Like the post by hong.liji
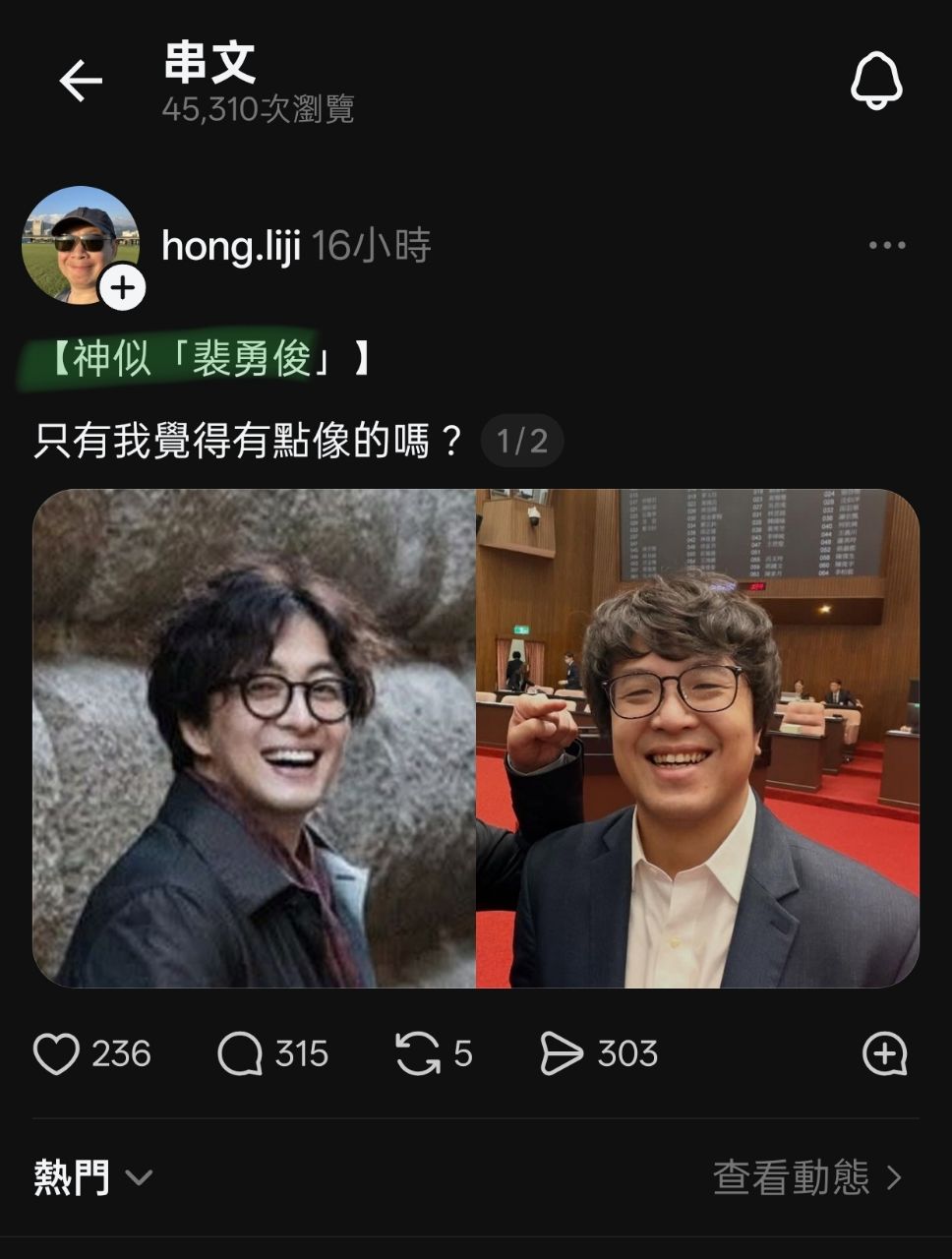The height and width of the screenshot is (1259, 952). tap(57, 1054)
